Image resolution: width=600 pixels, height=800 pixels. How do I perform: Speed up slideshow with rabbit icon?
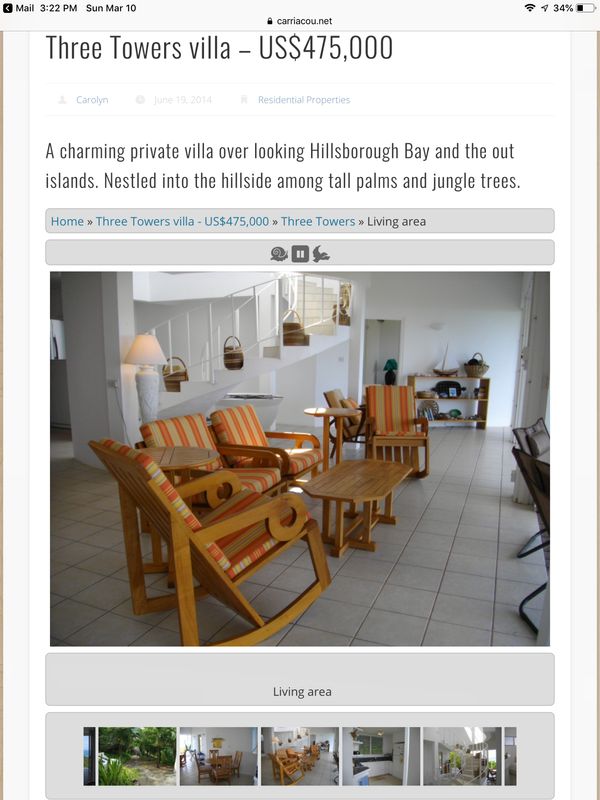point(321,254)
